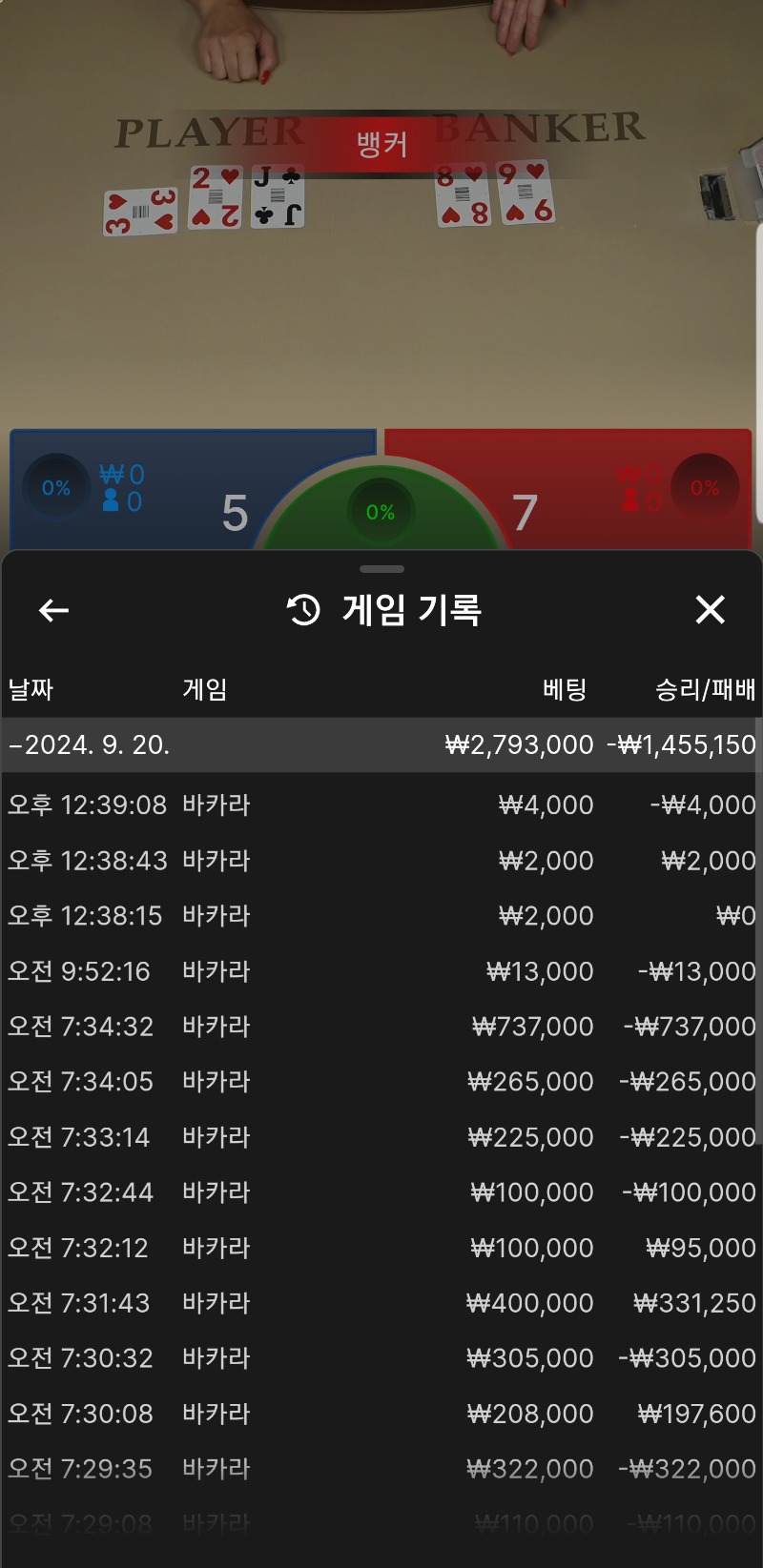Open the 오전 7:30:08 바카라 record

tap(381, 1414)
